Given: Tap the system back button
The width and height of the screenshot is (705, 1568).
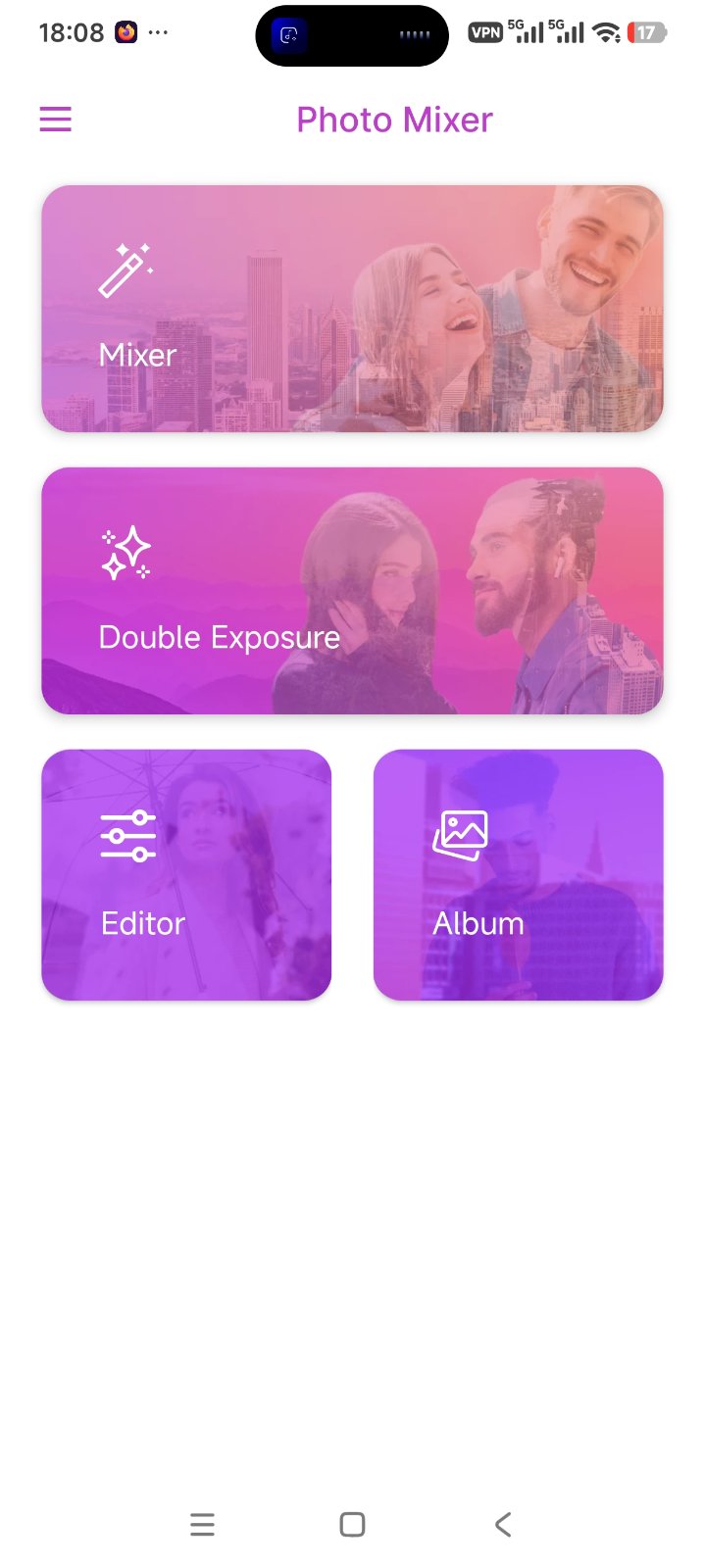Looking at the screenshot, I should pos(503,1524).
